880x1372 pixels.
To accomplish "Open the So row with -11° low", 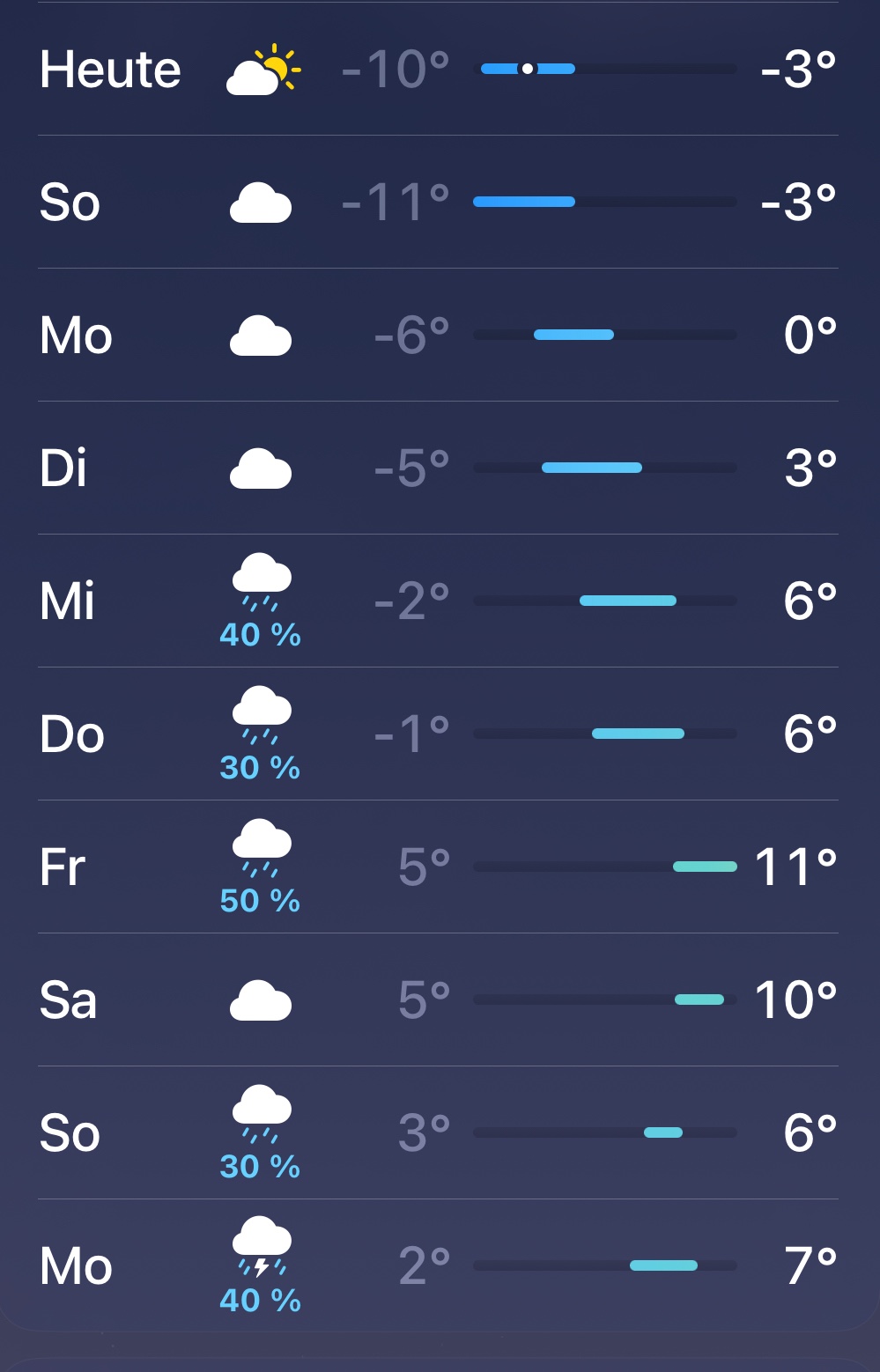I will pos(438,202).
